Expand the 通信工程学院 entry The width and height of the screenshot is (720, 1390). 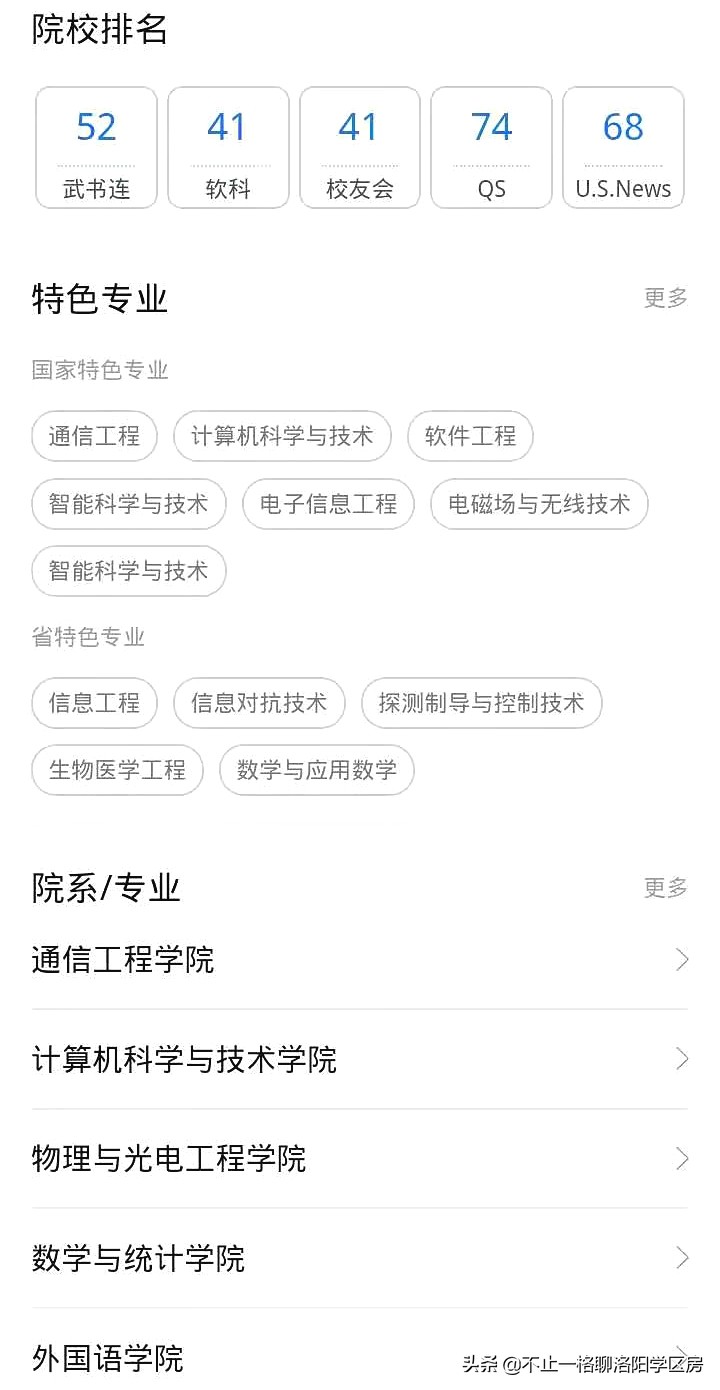click(x=360, y=959)
